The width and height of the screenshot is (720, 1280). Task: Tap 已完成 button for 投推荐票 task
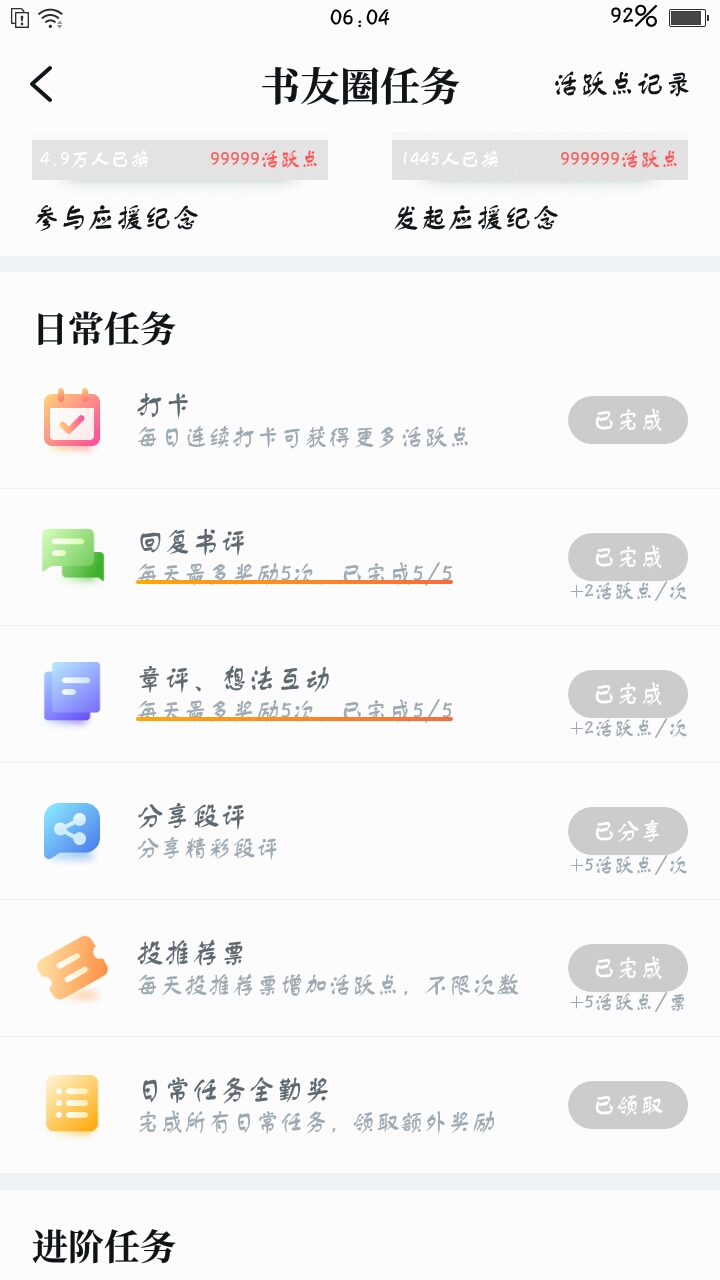tap(628, 968)
